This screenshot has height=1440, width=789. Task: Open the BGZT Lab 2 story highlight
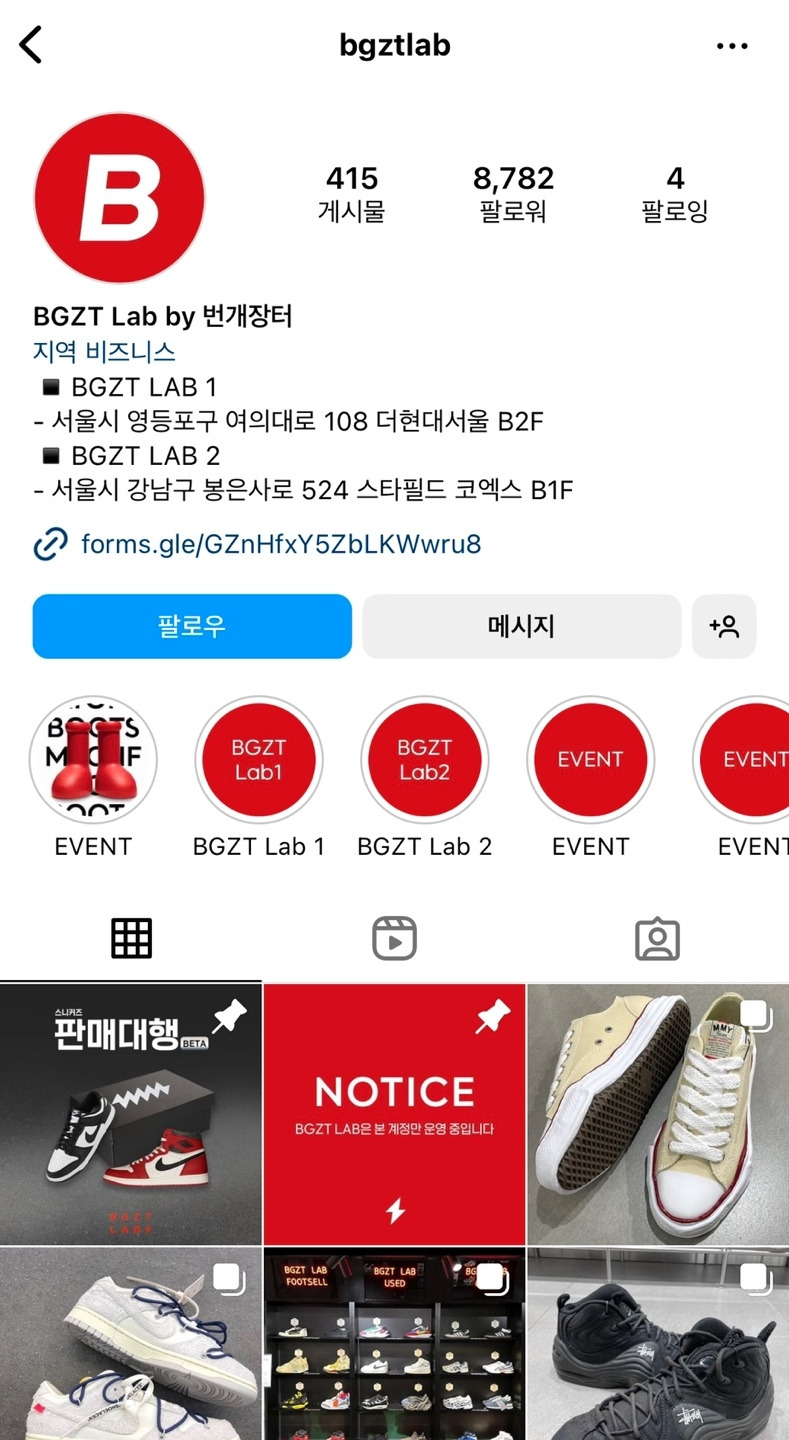425,759
